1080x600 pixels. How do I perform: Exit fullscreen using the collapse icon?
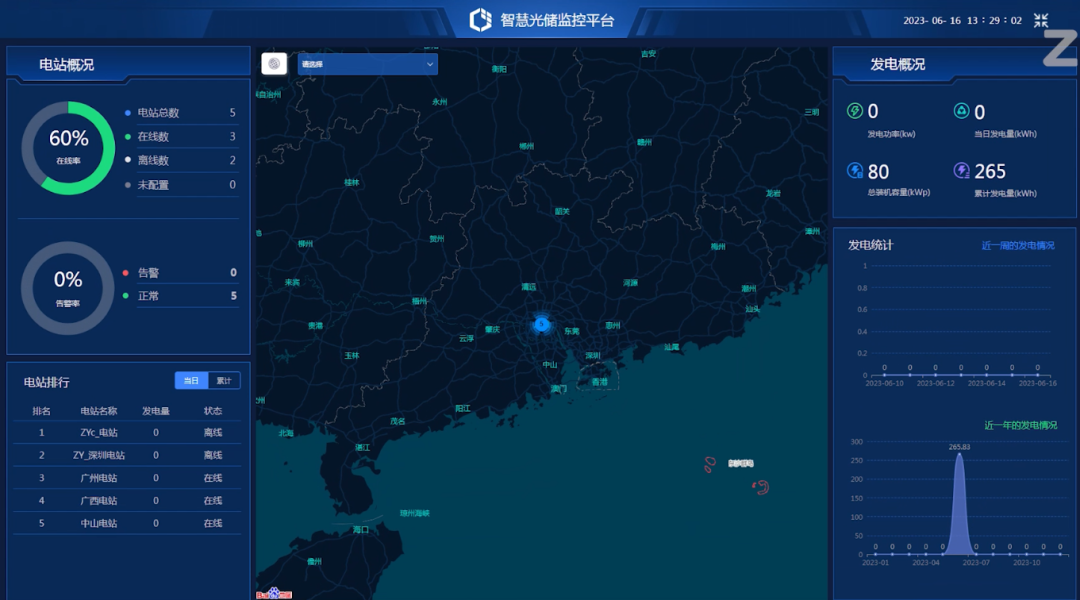(x=1041, y=20)
